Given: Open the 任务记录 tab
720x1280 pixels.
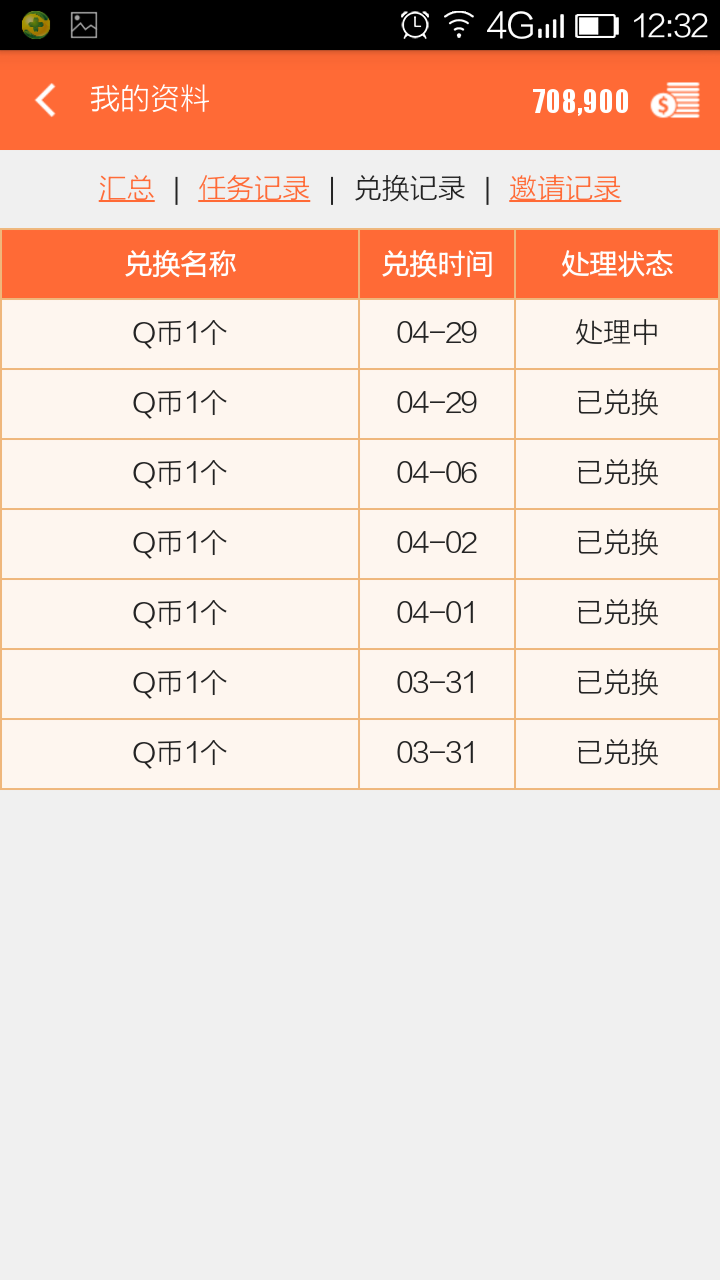Looking at the screenshot, I should tap(254, 188).
